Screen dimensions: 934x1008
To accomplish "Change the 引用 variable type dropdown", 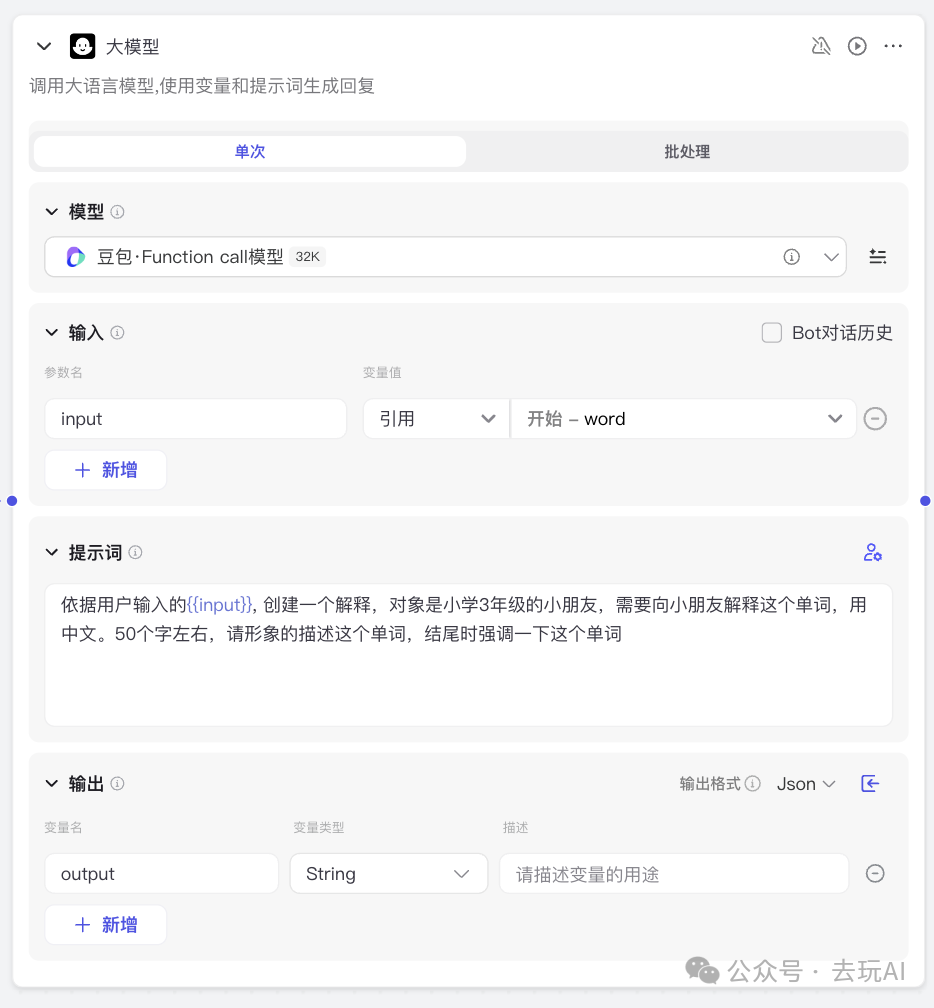I will pyautogui.click(x=435, y=419).
